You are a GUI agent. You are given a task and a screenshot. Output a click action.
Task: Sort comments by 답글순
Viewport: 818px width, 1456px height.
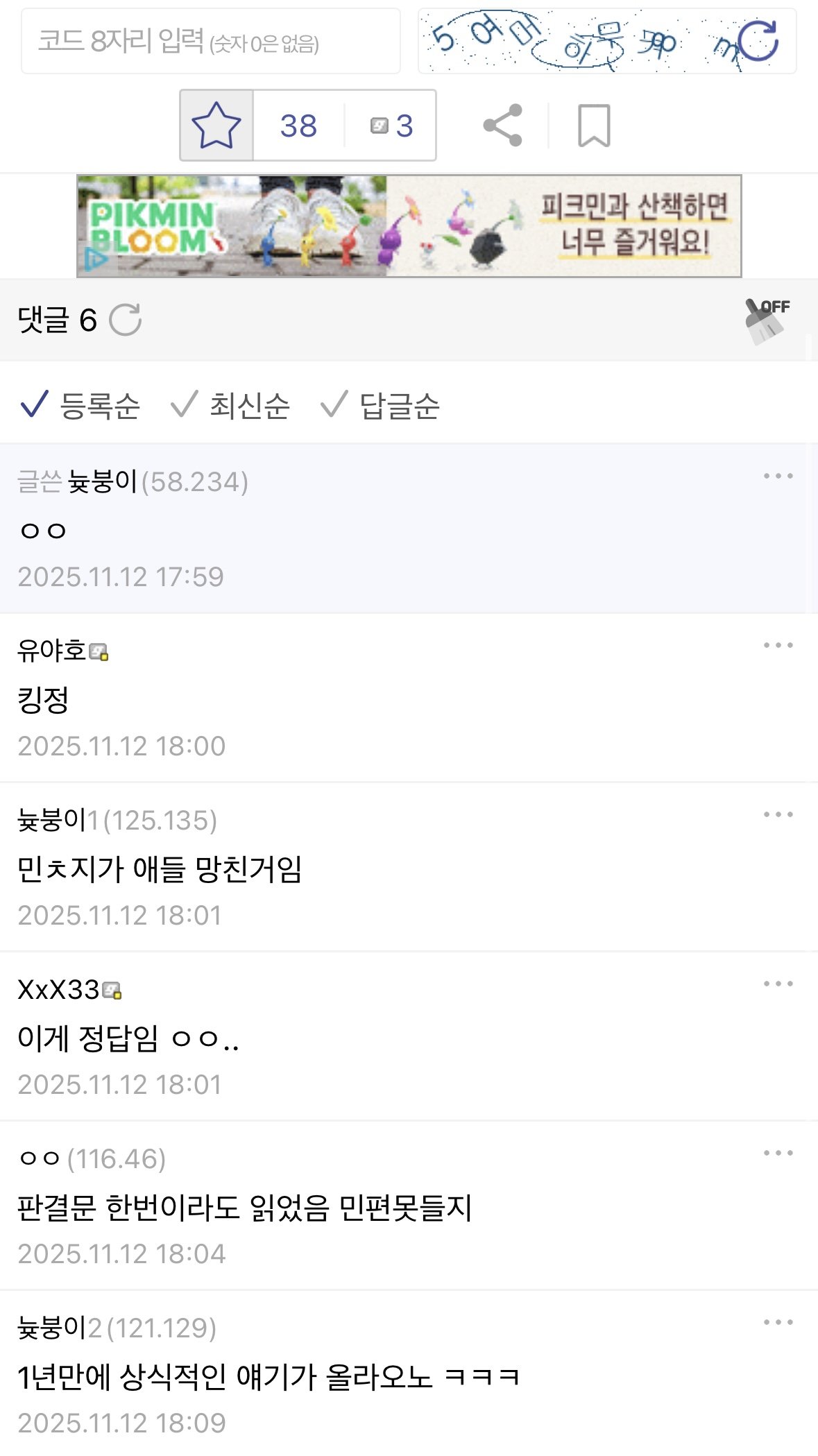coord(381,406)
